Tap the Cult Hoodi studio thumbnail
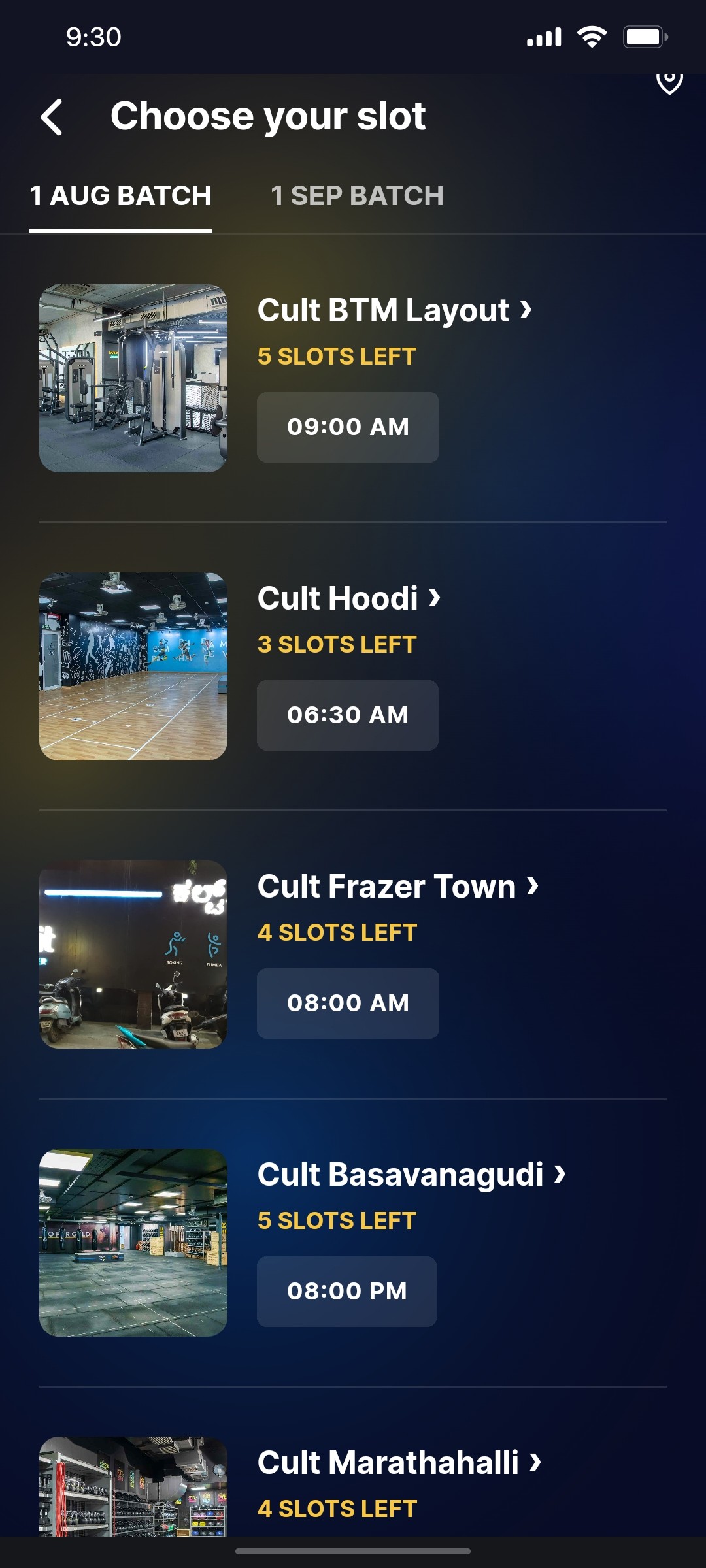 point(133,665)
